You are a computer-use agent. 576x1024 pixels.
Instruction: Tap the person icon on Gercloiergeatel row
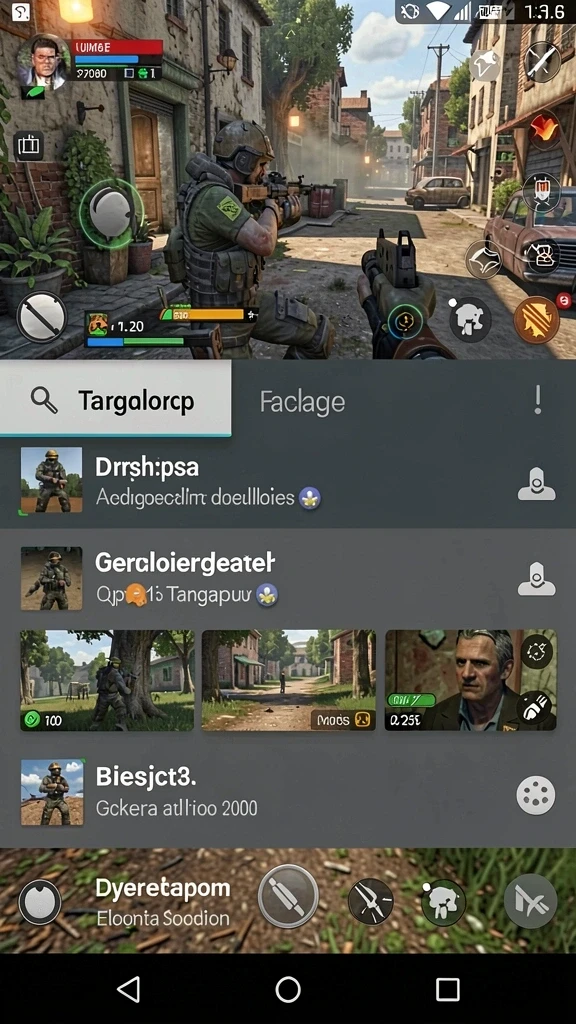(x=536, y=579)
